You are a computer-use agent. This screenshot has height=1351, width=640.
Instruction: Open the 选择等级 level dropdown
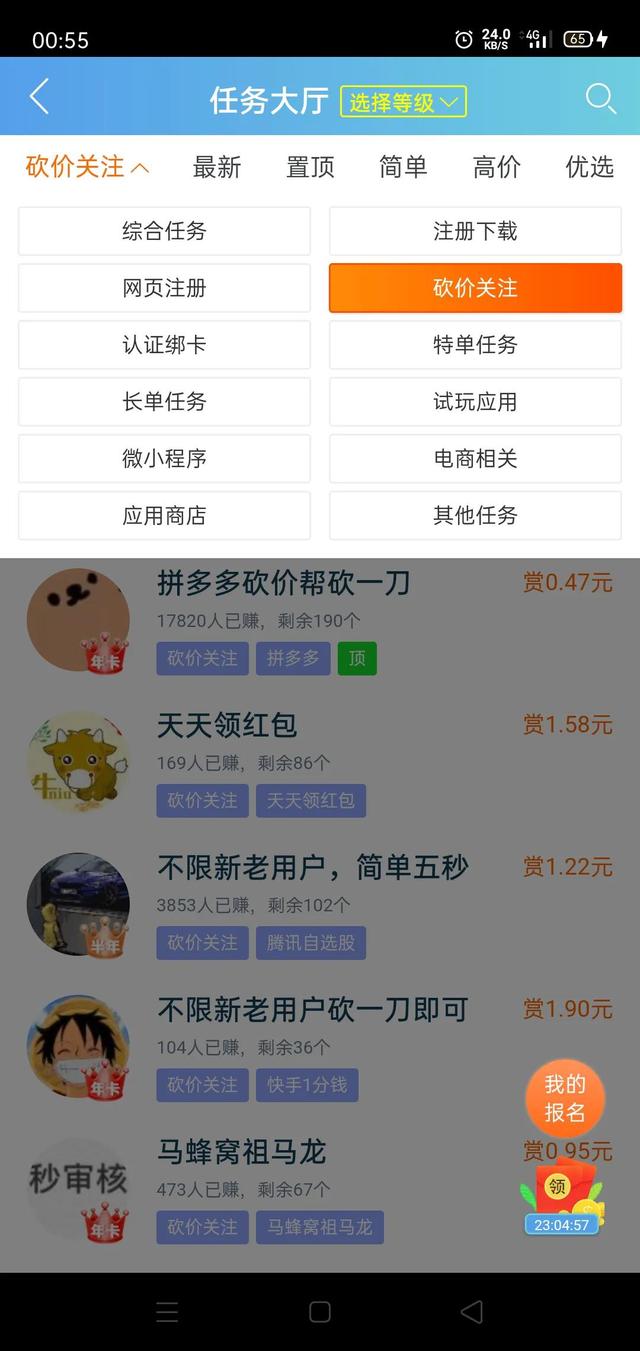pyautogui.click(x=403, y=102)
